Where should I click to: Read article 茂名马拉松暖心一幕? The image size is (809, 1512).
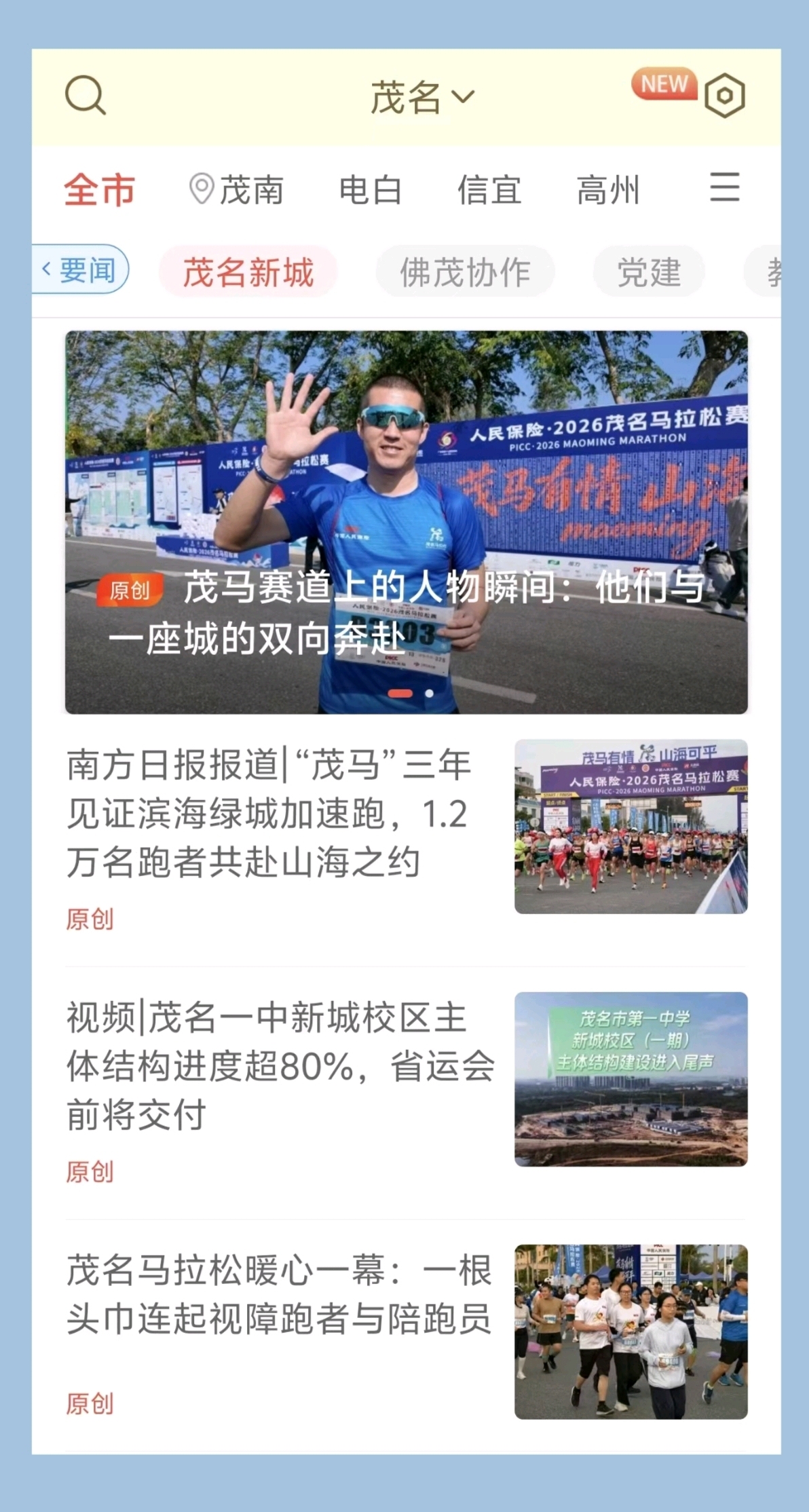point(278,1295)
